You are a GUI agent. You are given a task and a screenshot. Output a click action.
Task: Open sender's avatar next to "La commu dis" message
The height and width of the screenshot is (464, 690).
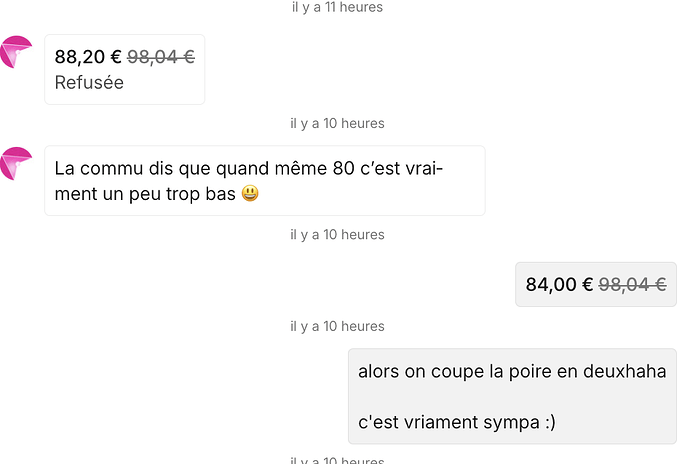pos(16,163)
